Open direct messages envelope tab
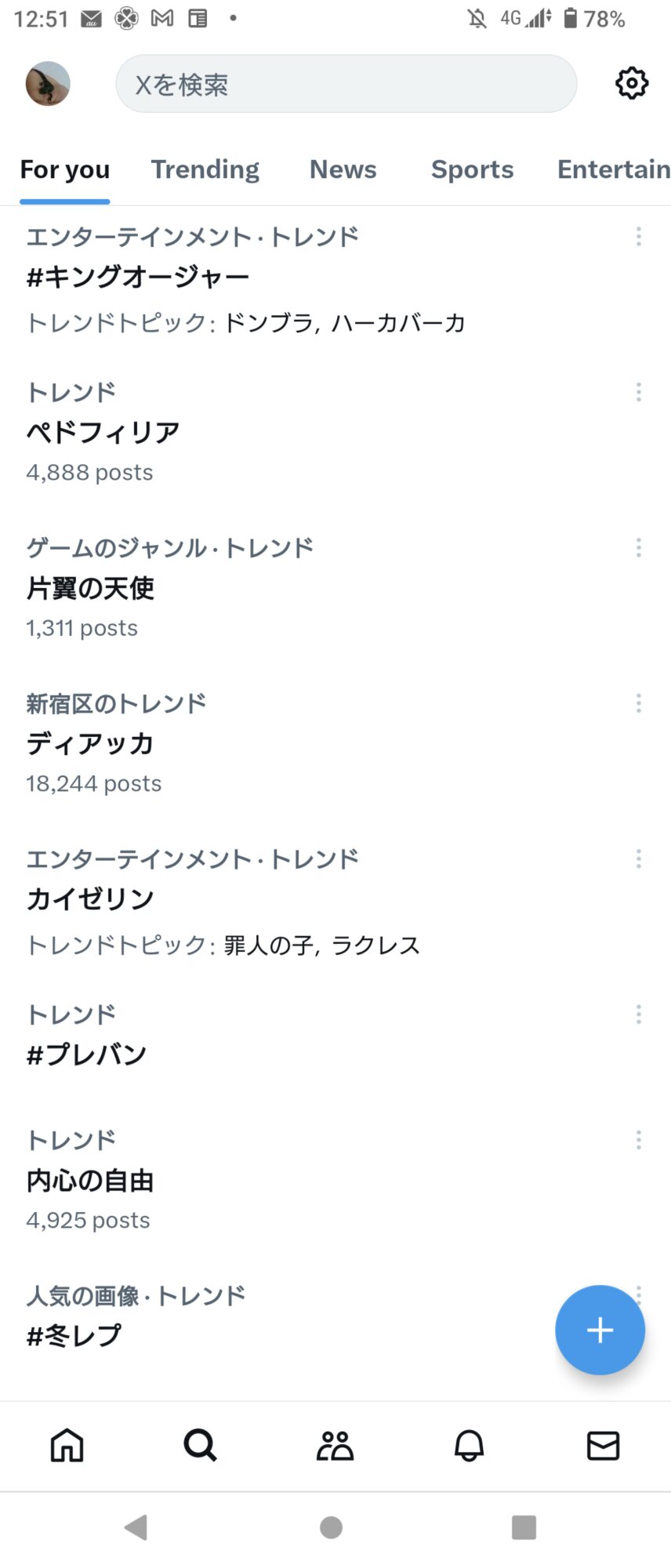 coord(603,1445)
